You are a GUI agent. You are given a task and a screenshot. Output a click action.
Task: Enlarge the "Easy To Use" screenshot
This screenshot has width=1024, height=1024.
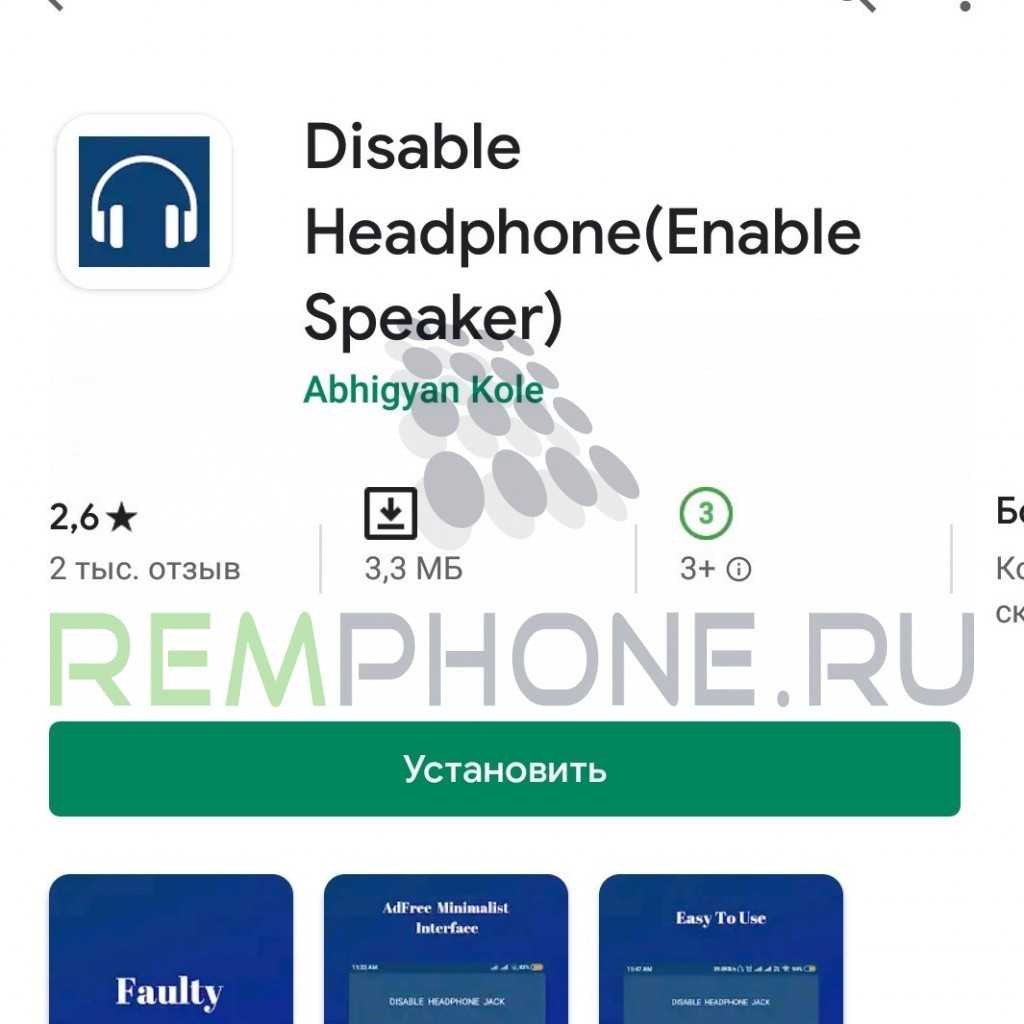pyautogui.click(x=720, y=948)
